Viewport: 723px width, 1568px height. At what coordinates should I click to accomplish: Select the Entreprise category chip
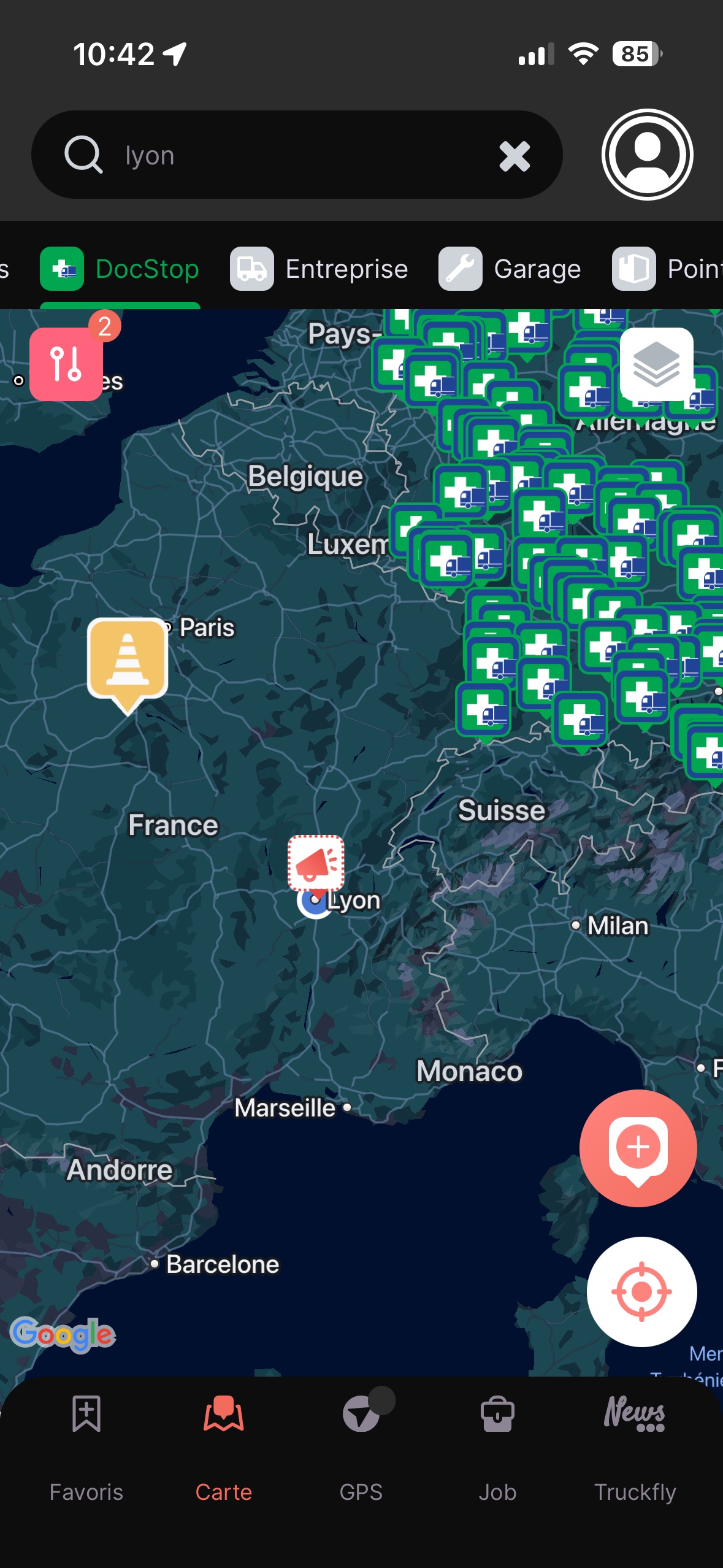point(319,269)
